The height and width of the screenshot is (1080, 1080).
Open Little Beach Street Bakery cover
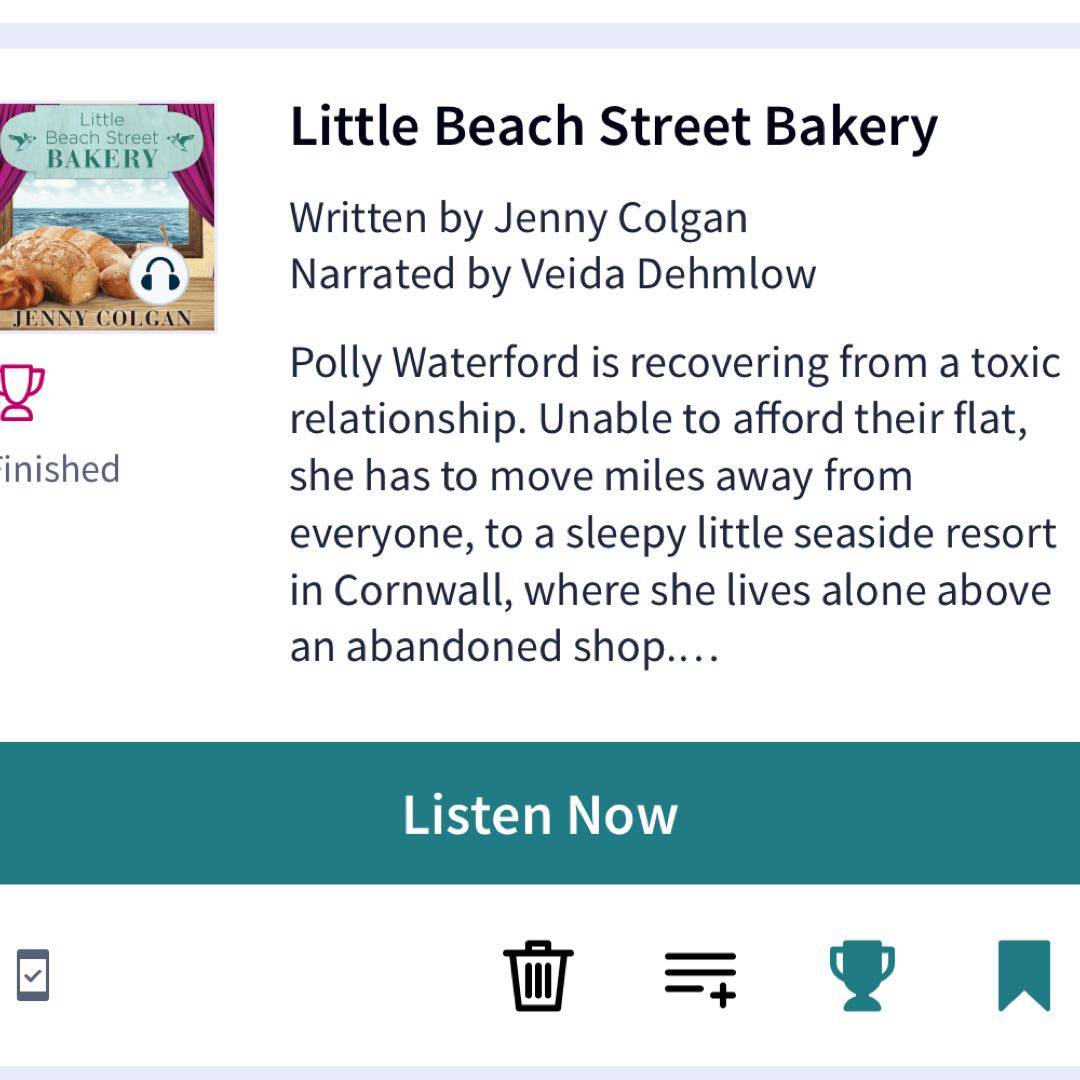[106, 217]
